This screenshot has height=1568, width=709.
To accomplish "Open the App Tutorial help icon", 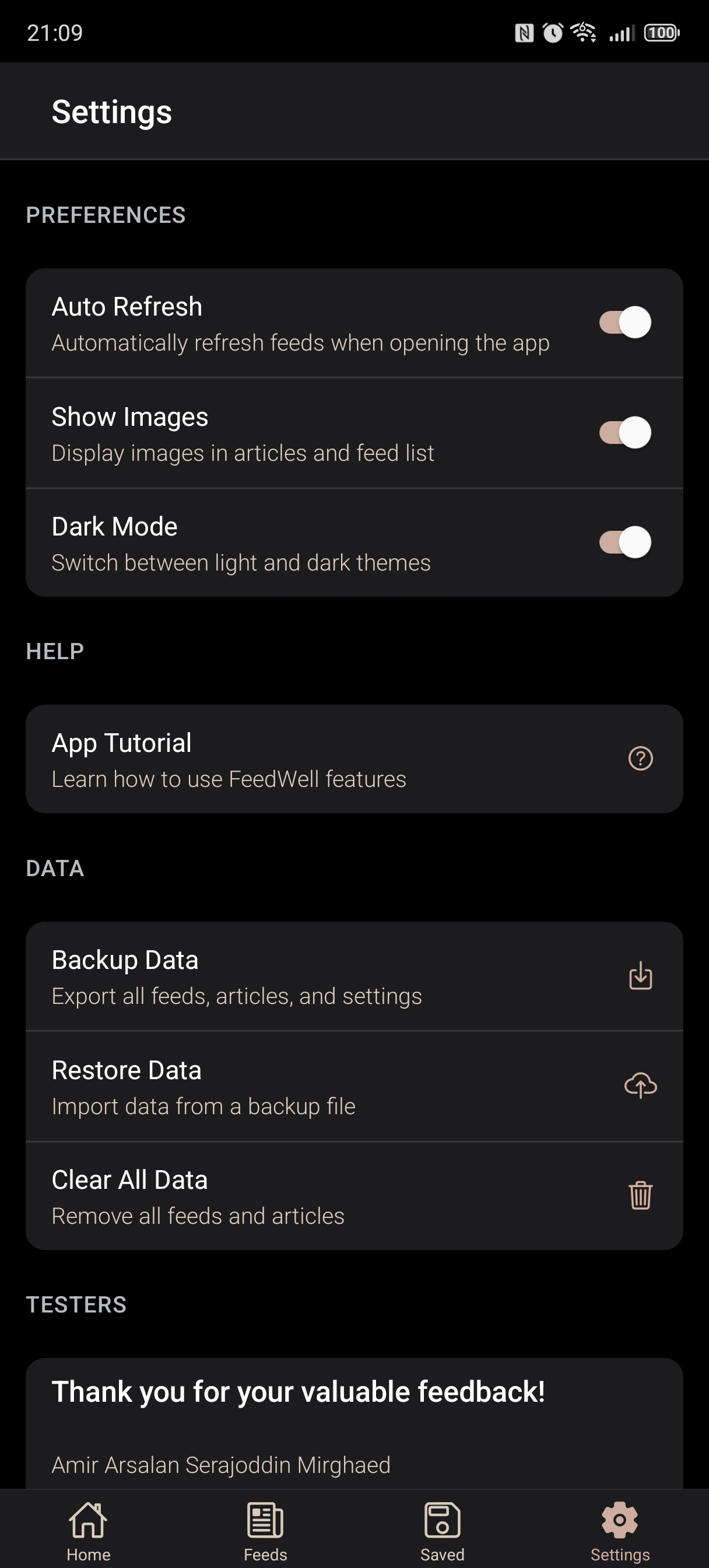I will [640, 759].
